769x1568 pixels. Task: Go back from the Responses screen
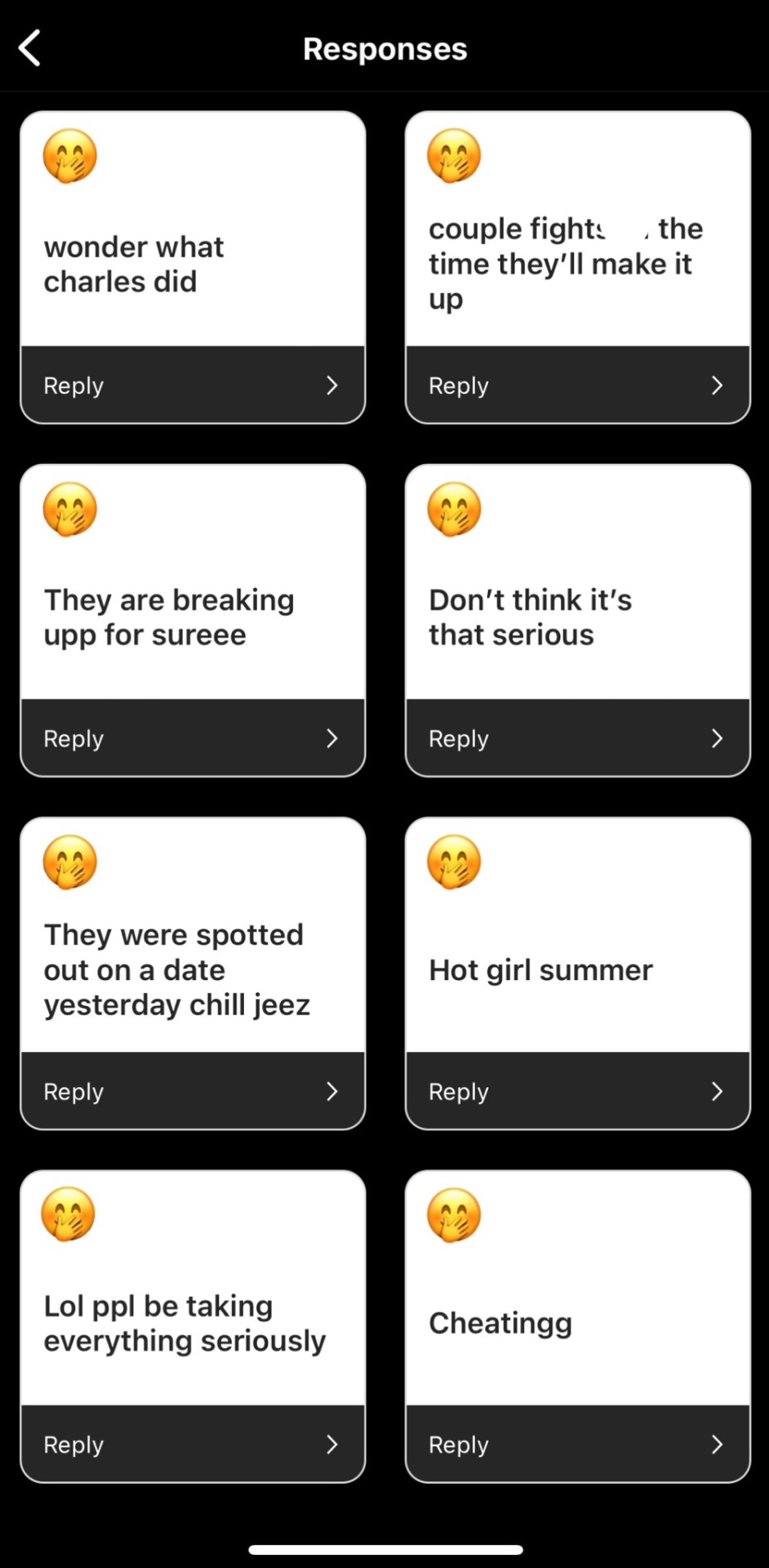30,48
